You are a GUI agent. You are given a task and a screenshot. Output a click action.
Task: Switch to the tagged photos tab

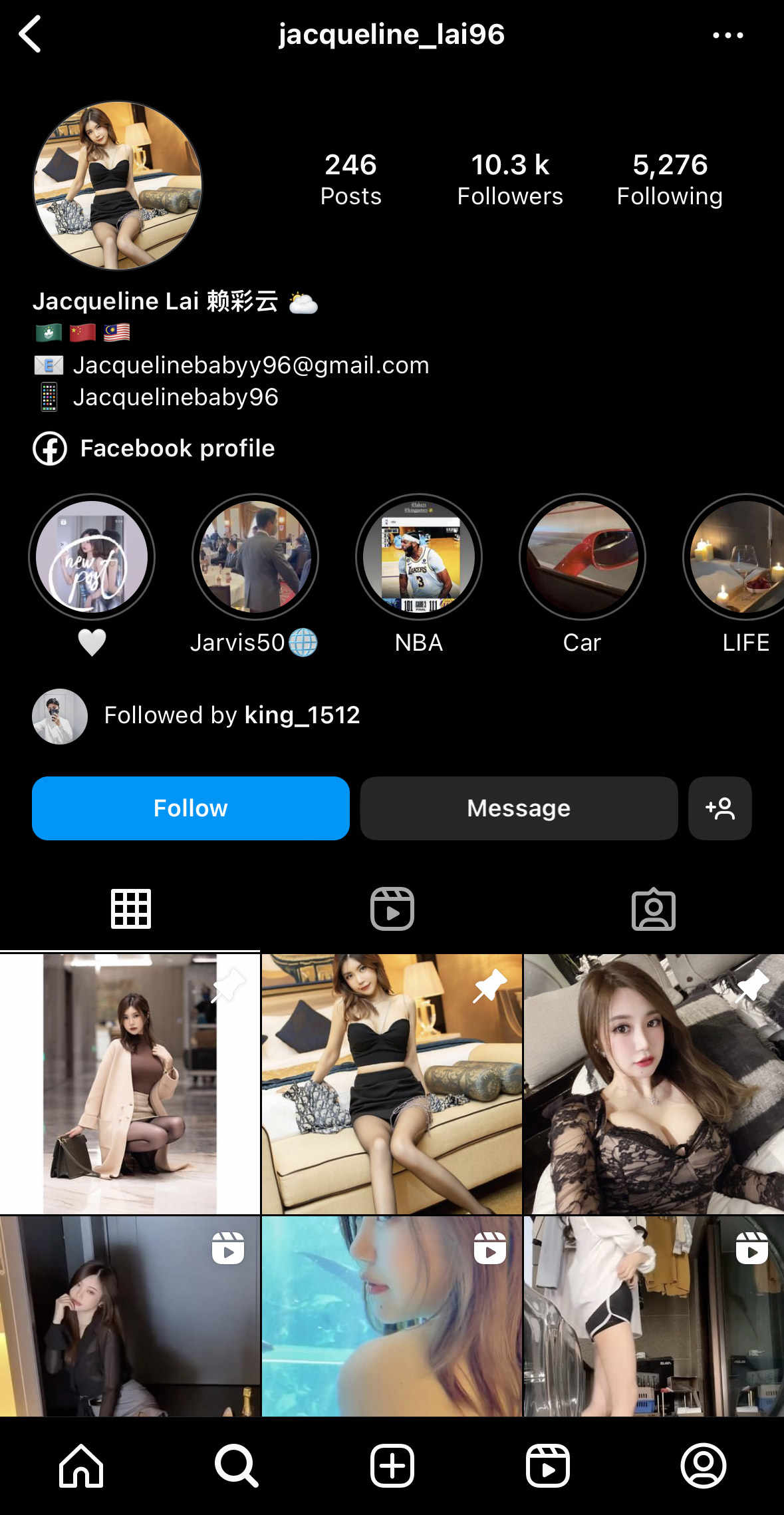654,909
